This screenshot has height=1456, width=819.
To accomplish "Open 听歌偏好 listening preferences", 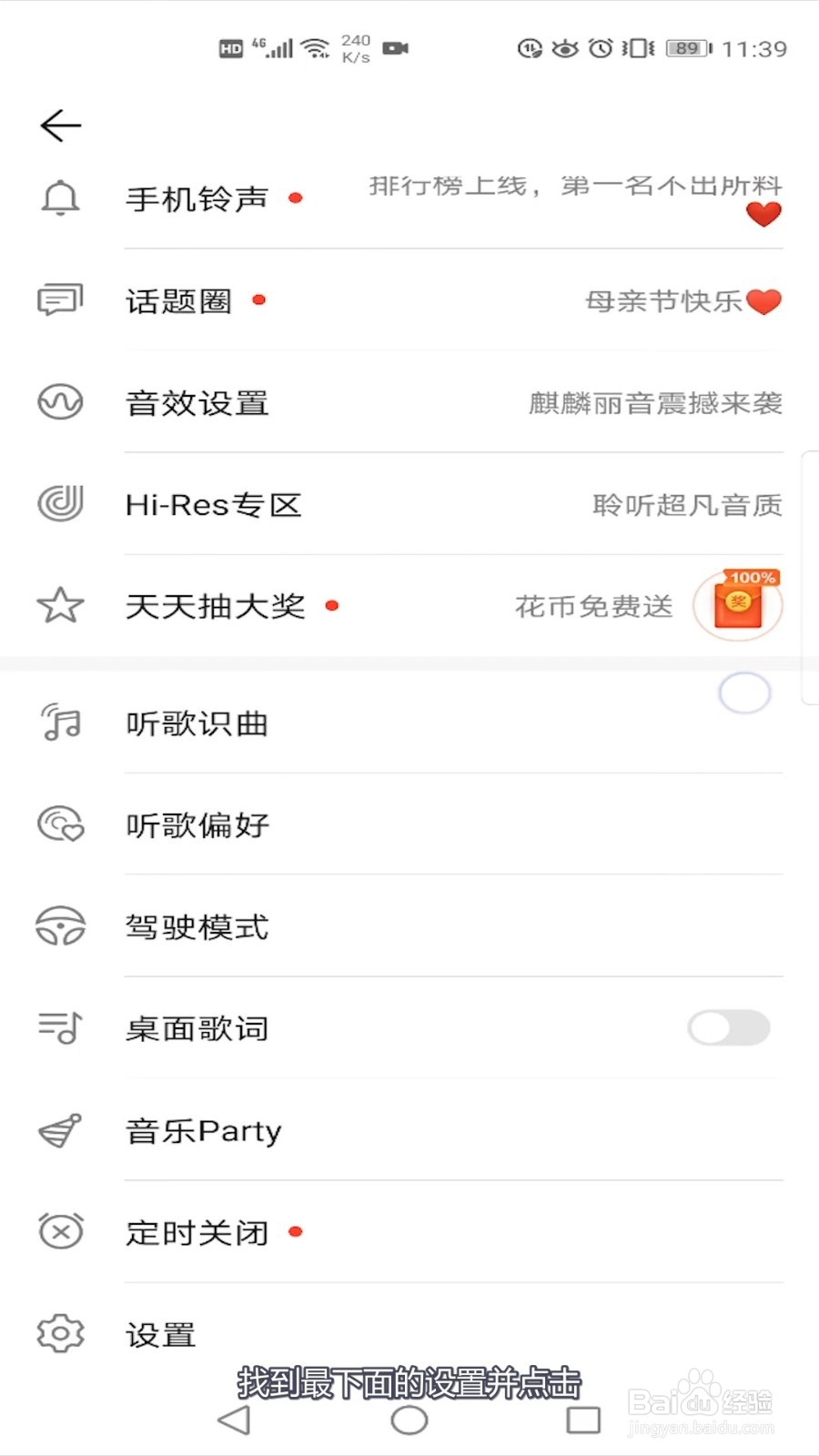I will (197, 825).
